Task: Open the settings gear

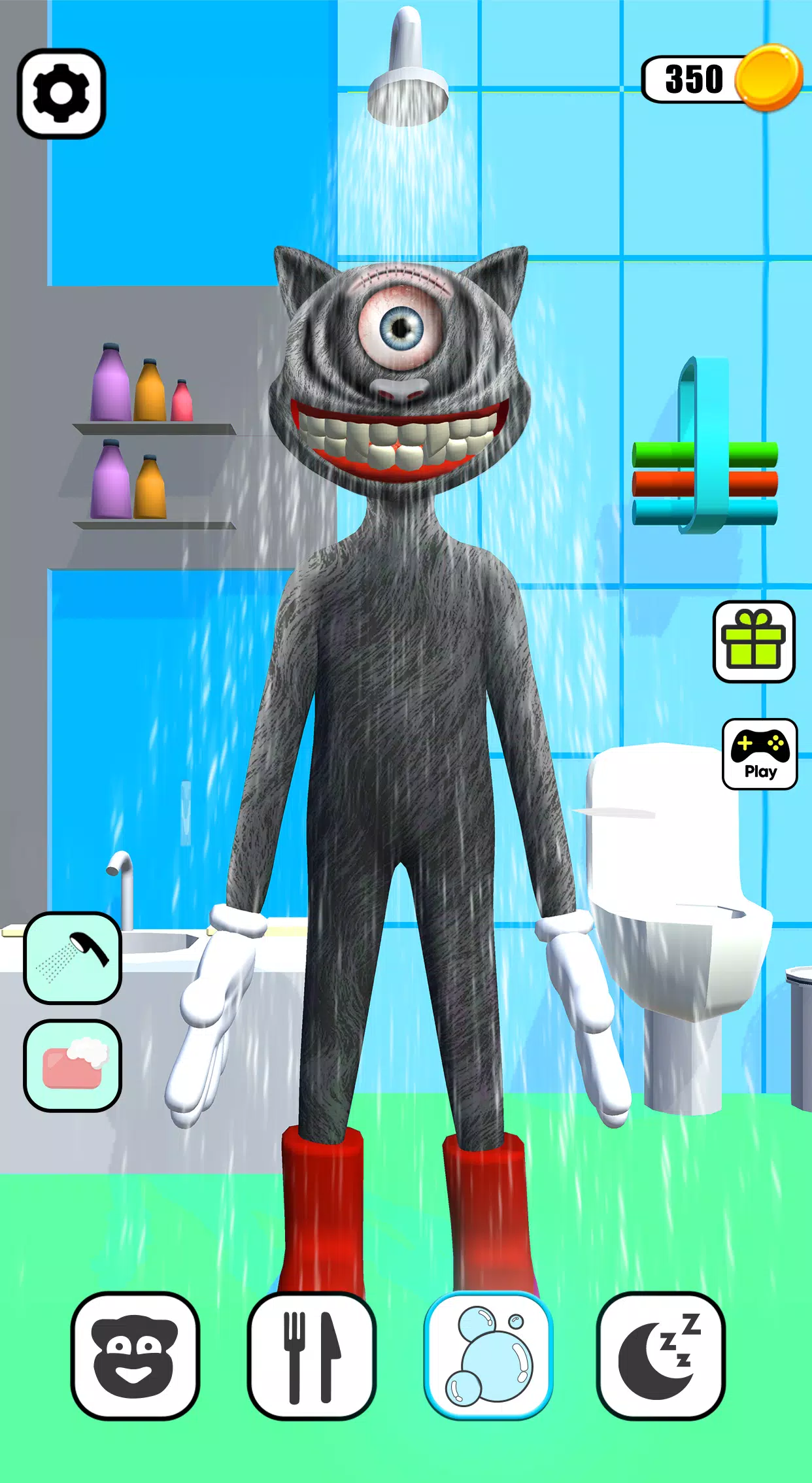Action: 61,94
